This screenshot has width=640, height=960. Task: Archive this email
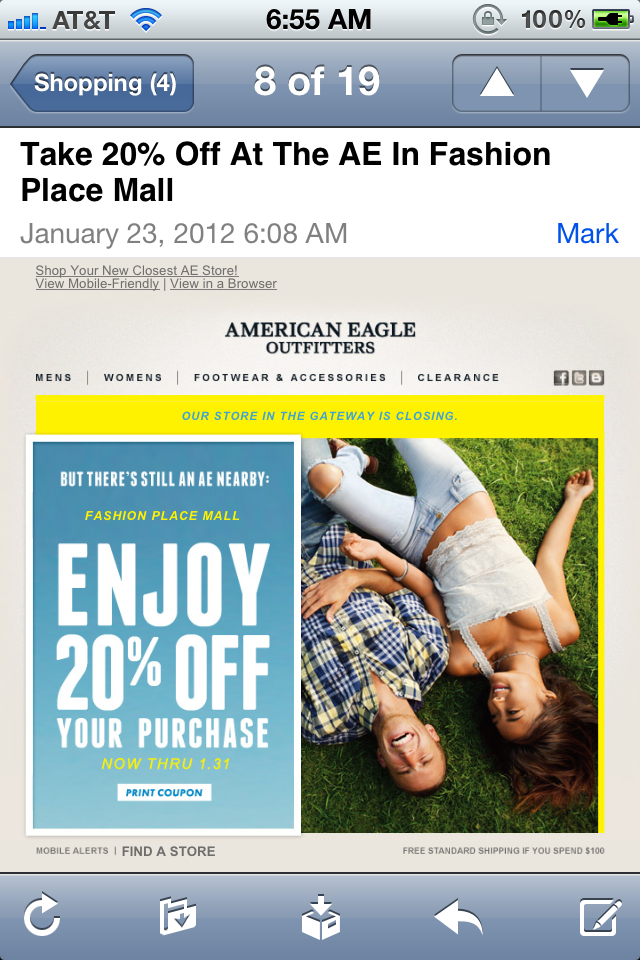tap(321, 916)
